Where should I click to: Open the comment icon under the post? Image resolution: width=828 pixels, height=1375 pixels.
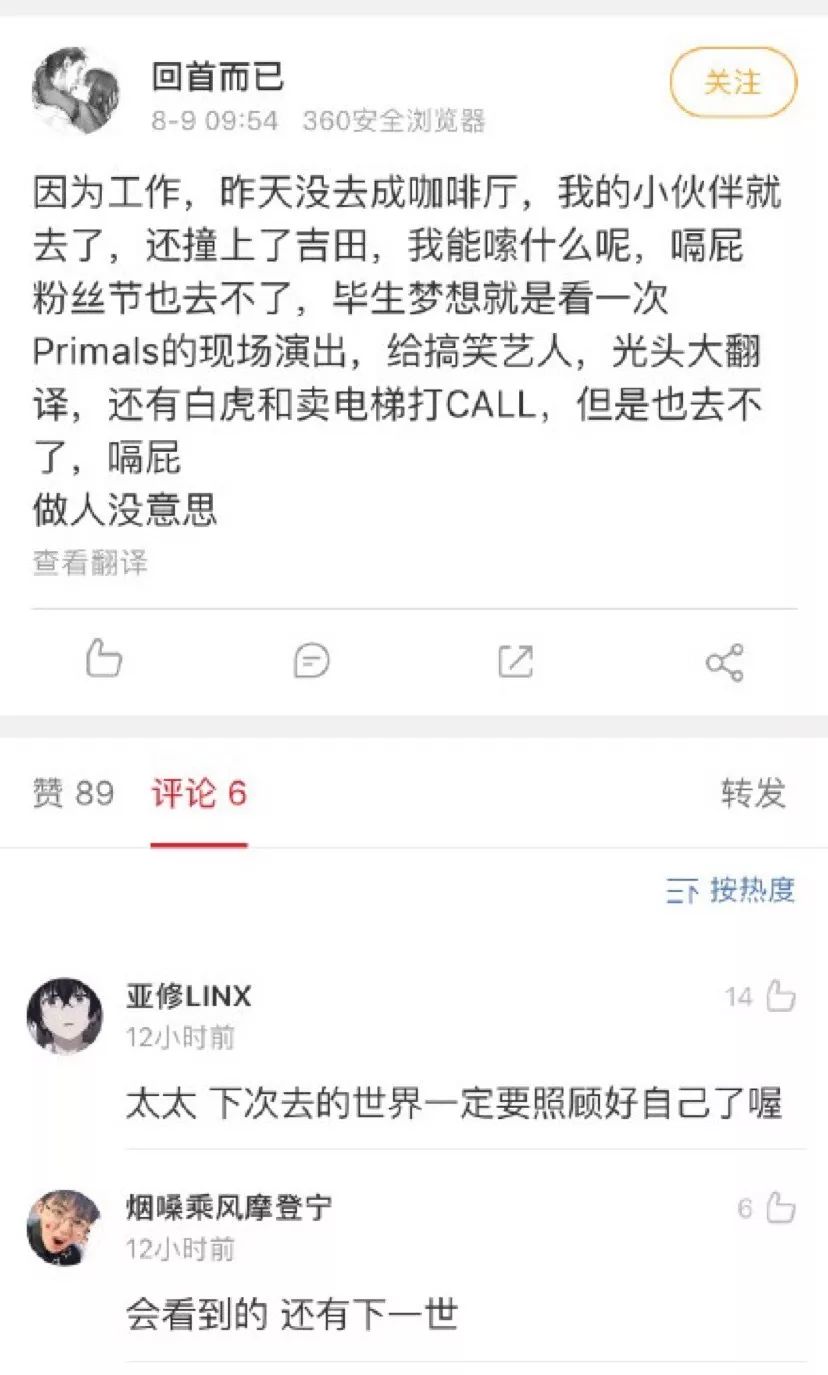(312, 661)
